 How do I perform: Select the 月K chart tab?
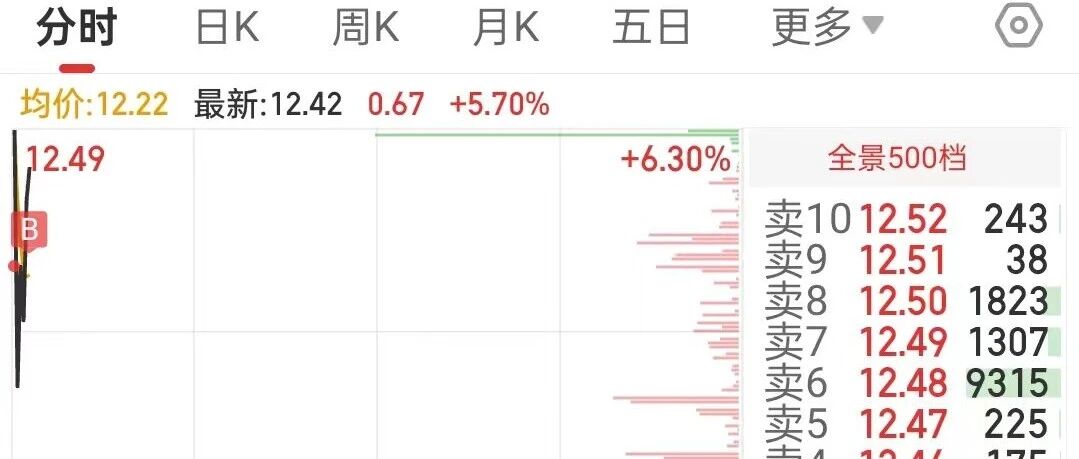click(506, 28)
